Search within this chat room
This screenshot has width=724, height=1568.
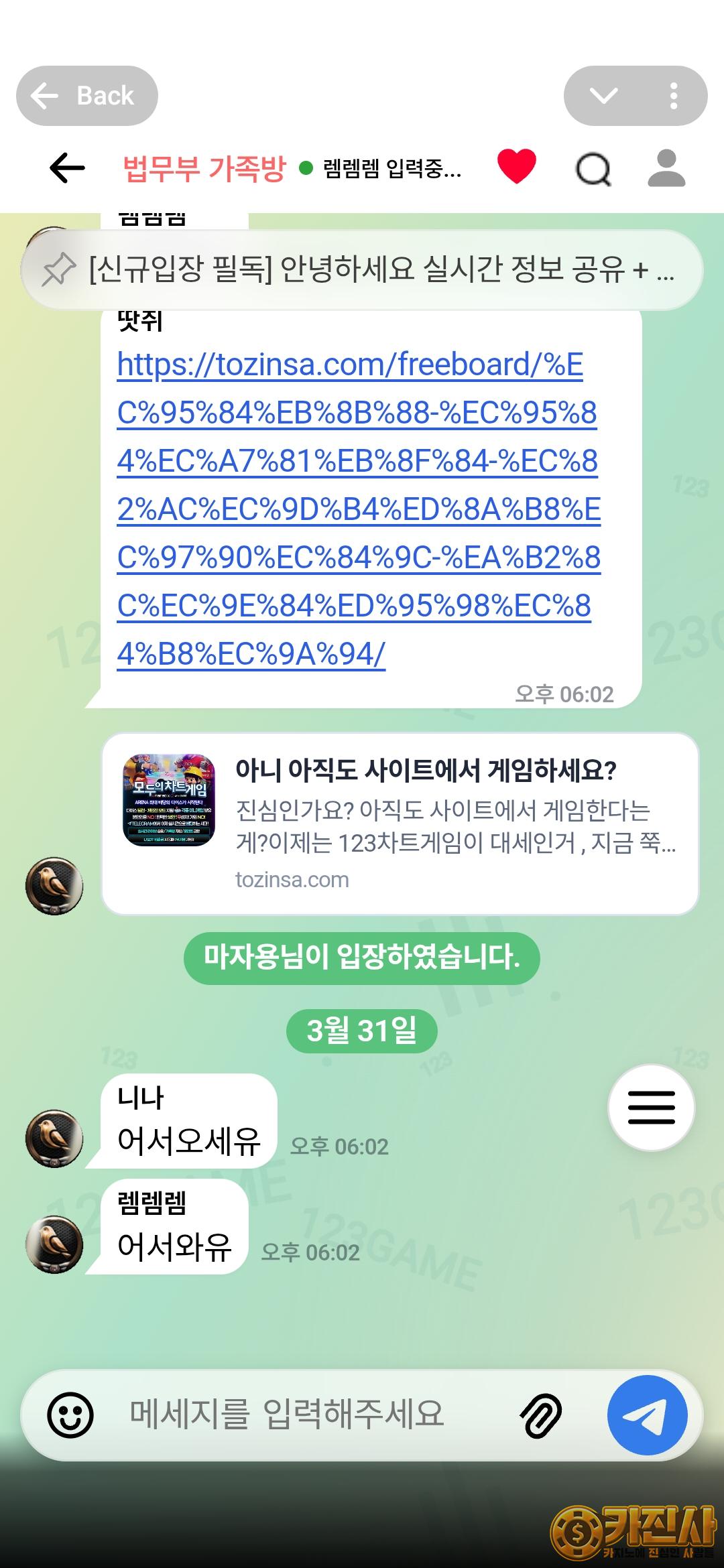pos(593,169)
